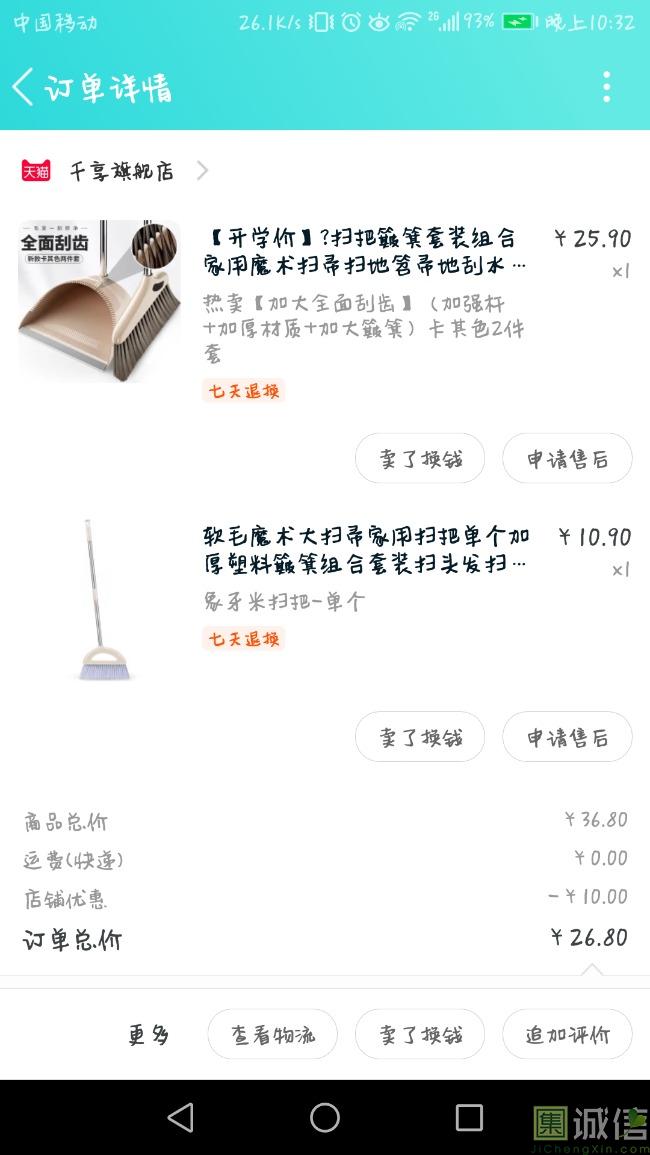Open the 更多 options
650x1155 pixels.
tap(148, 1035)
